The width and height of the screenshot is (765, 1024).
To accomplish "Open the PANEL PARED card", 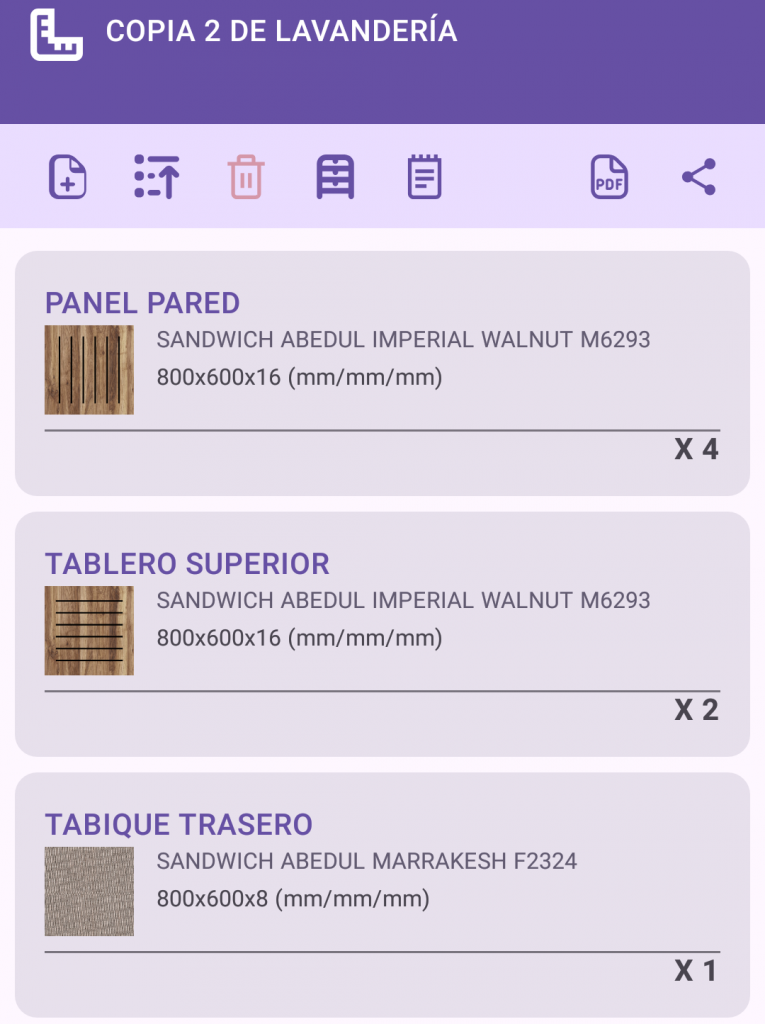I will 382,373.
